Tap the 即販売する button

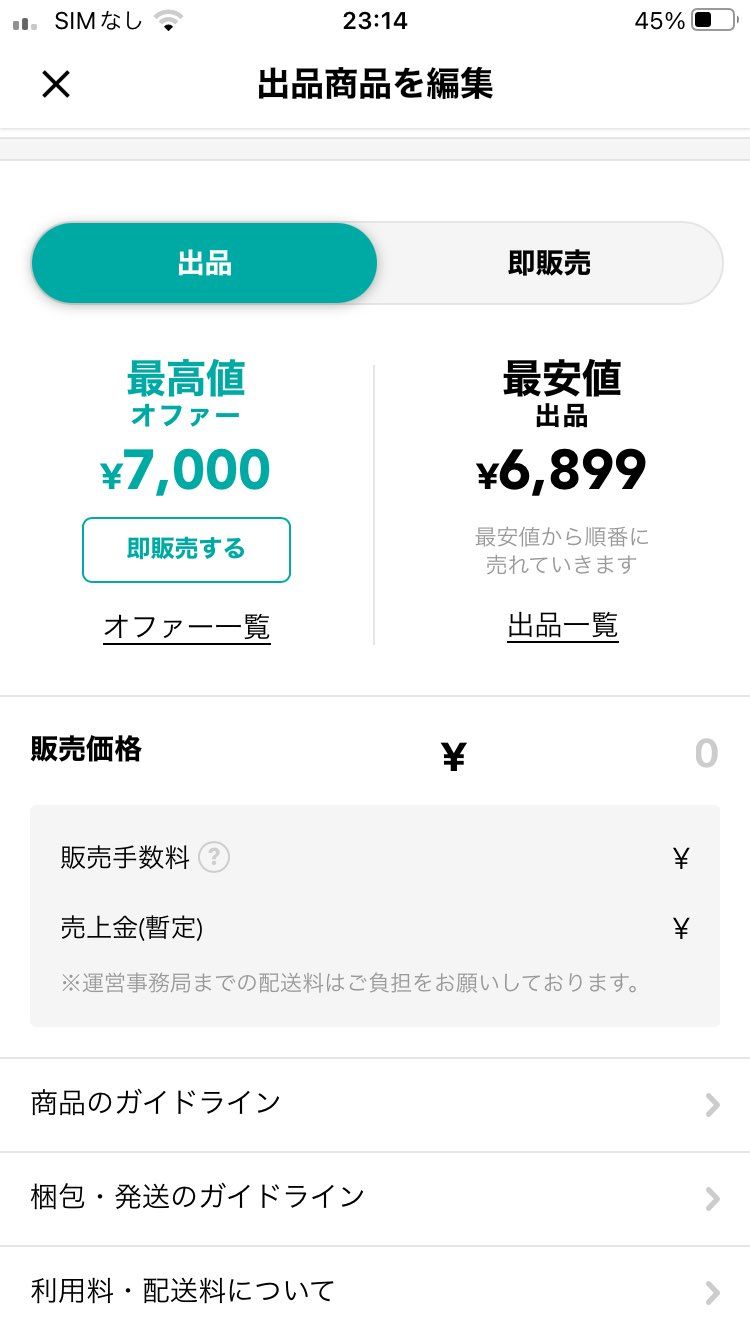point(186,549)
